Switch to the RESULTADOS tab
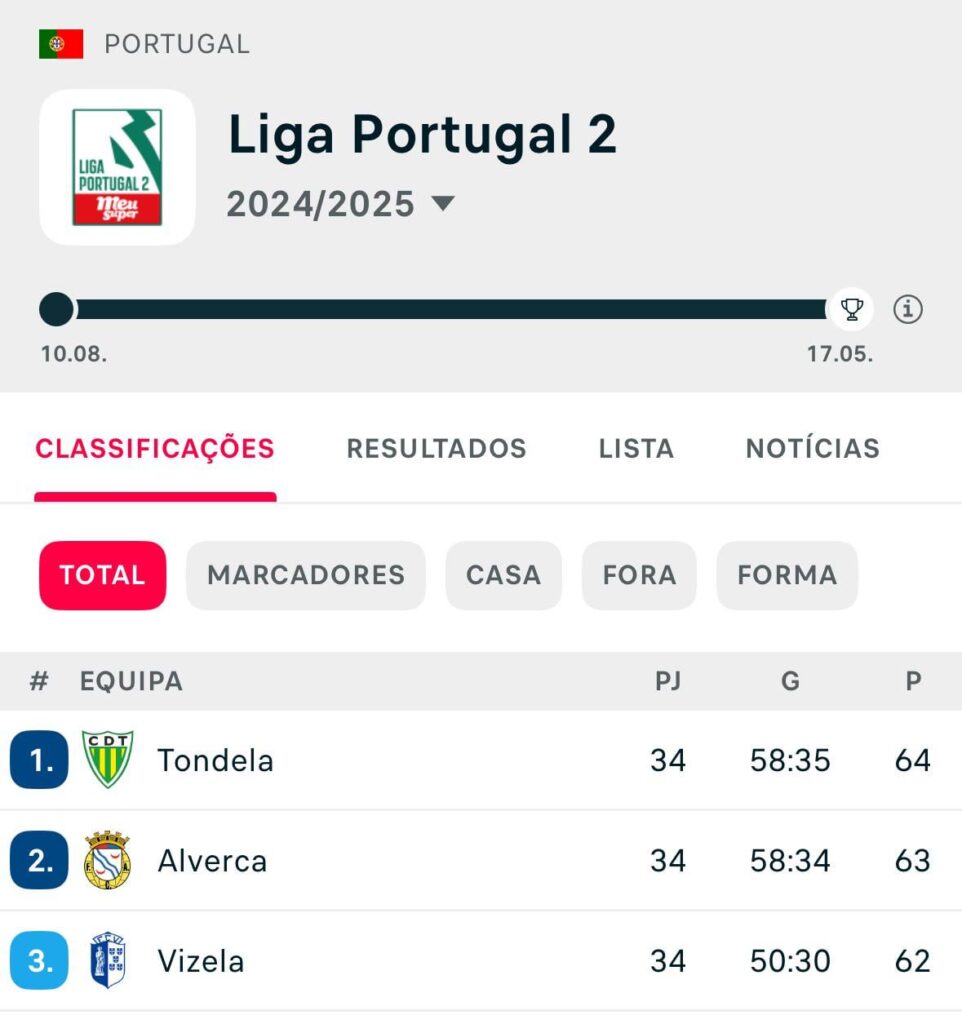 [436, 449]
